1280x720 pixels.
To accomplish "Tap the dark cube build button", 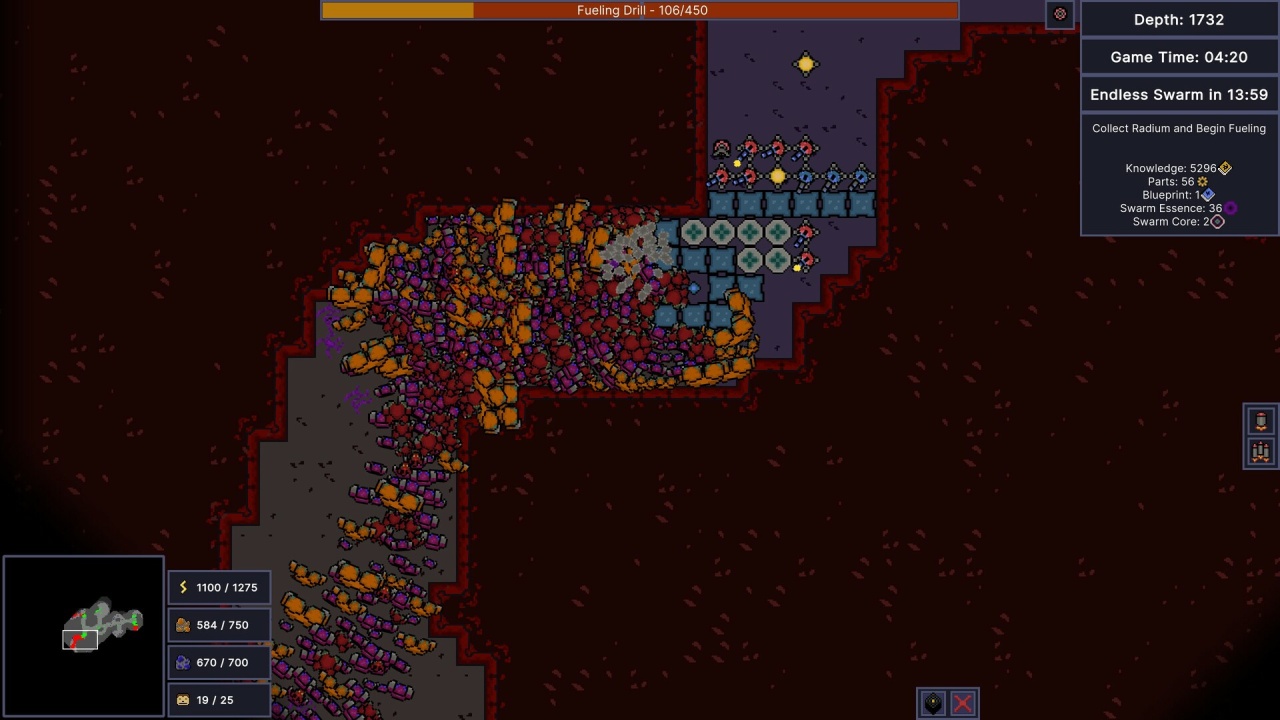I will (x=932, y=703).
